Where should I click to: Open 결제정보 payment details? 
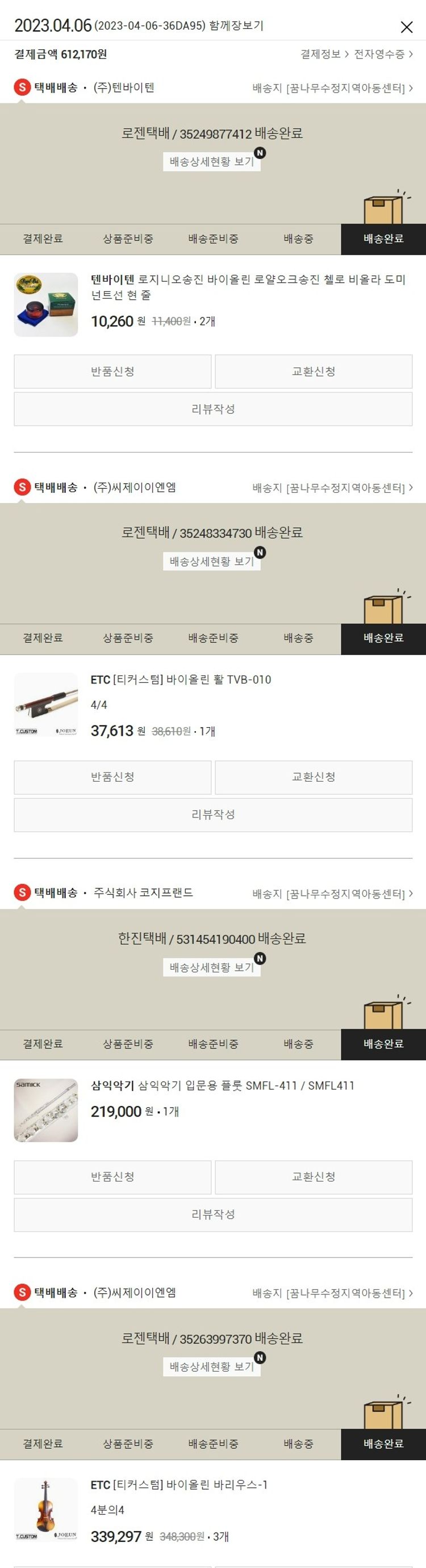coord(324,54)
